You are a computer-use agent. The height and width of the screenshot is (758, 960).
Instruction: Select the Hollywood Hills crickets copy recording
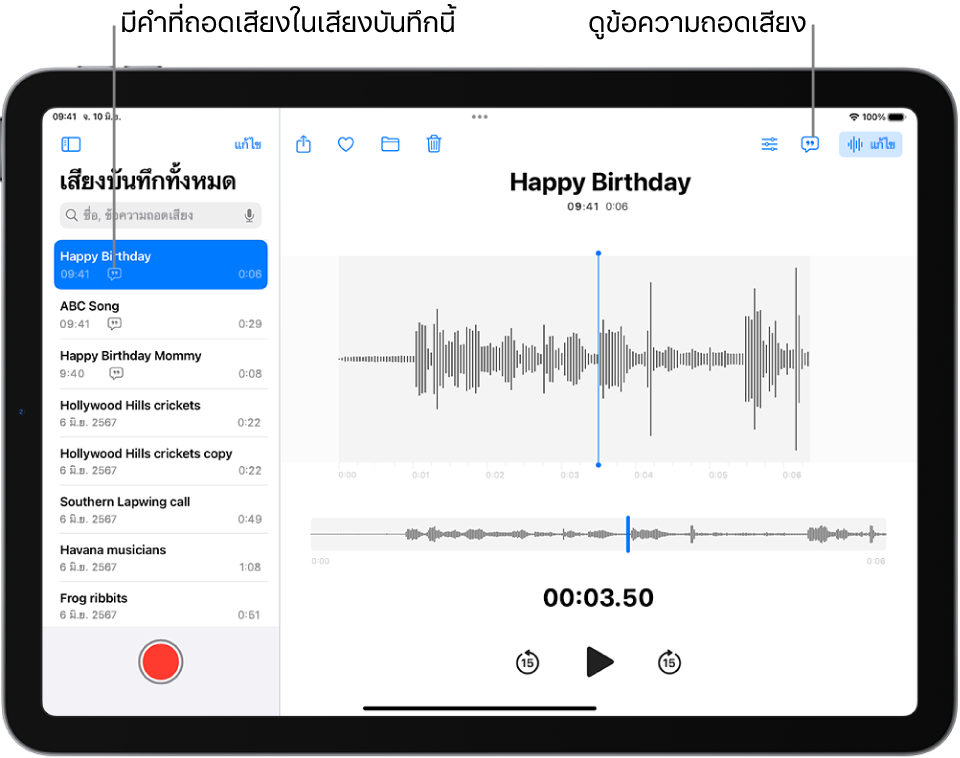pos(160,461)
